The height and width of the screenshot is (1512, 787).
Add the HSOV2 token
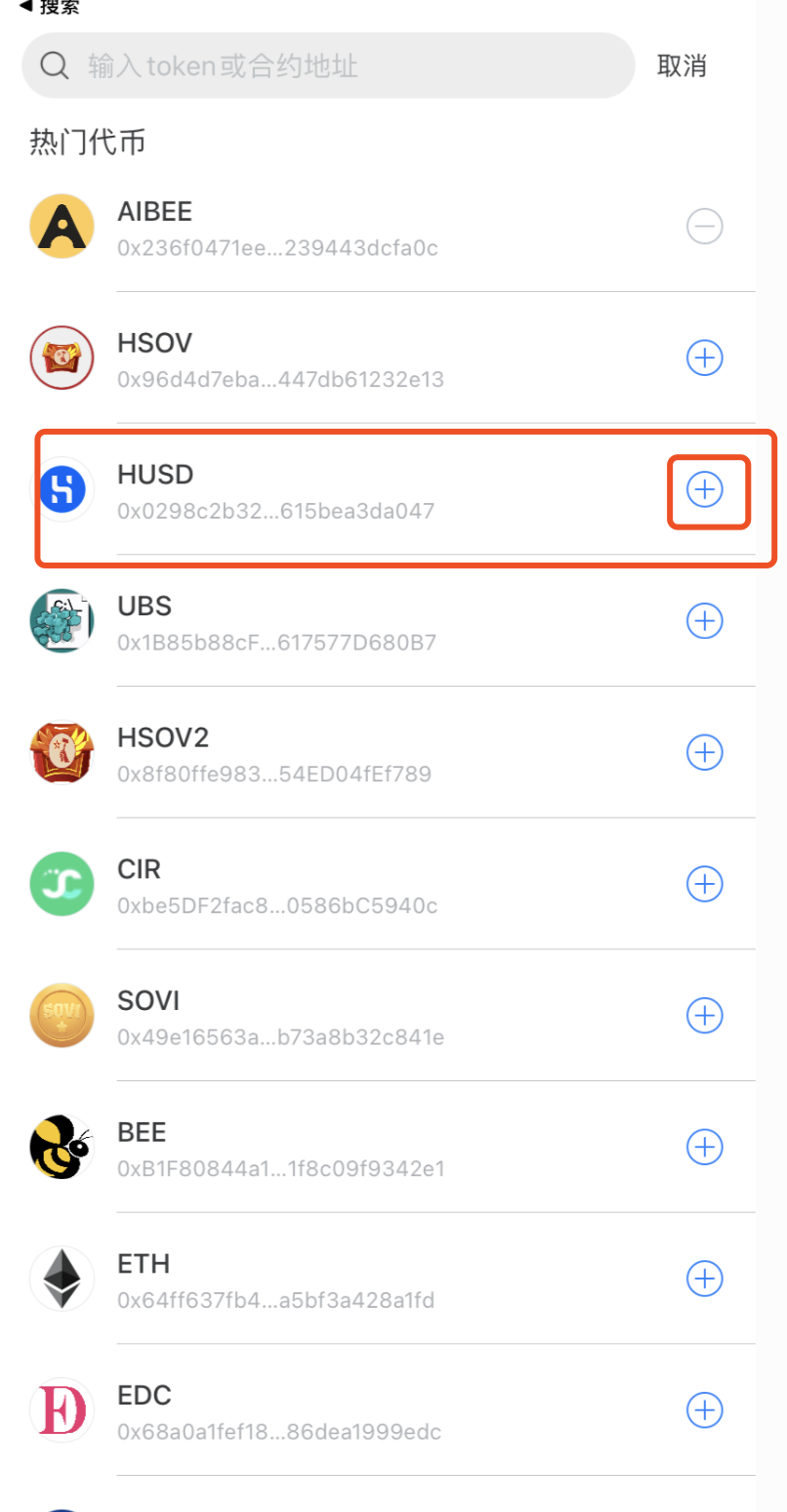[x=704, y=752]
